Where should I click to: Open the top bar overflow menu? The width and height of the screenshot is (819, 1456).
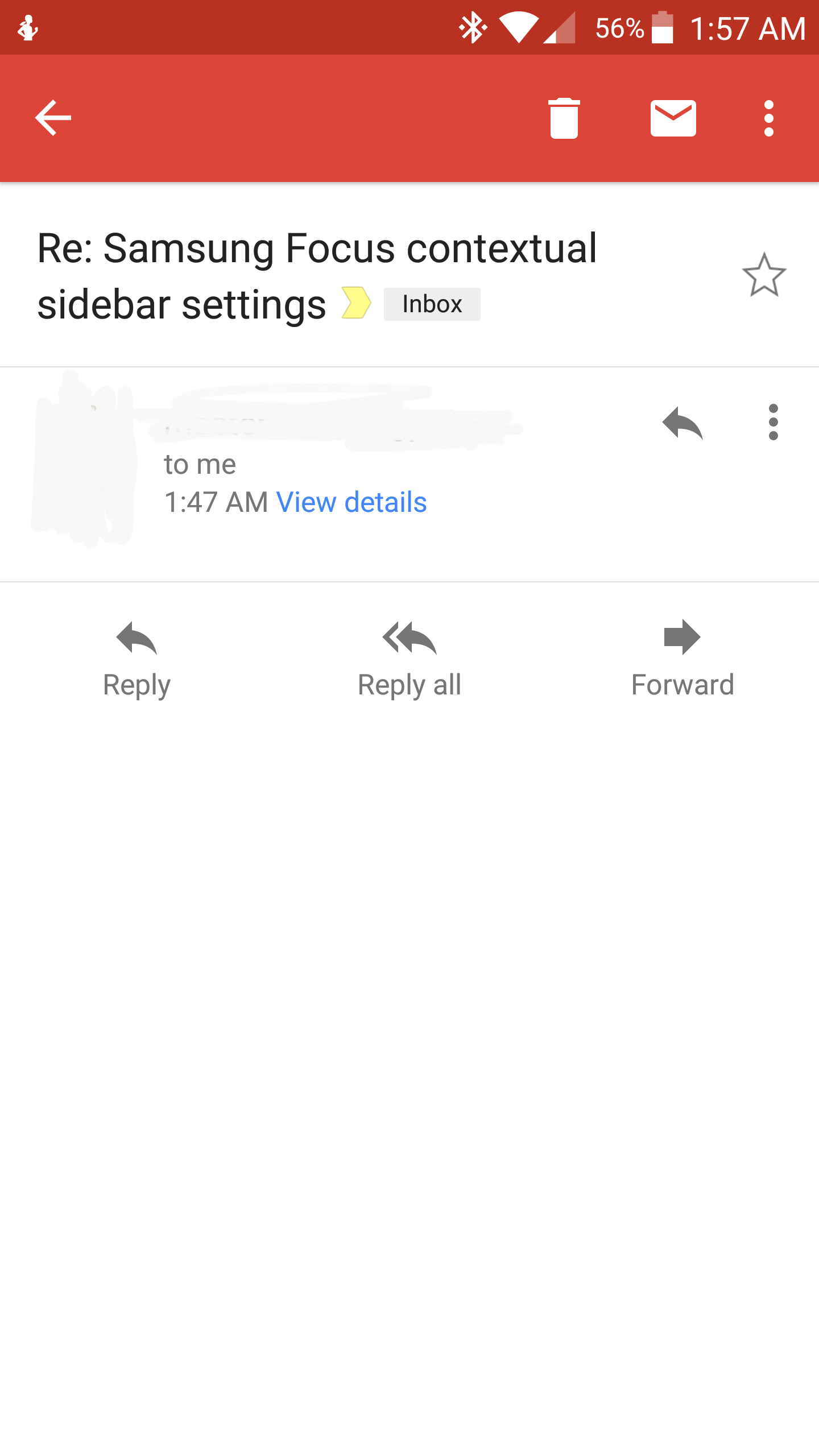(769, 118)
